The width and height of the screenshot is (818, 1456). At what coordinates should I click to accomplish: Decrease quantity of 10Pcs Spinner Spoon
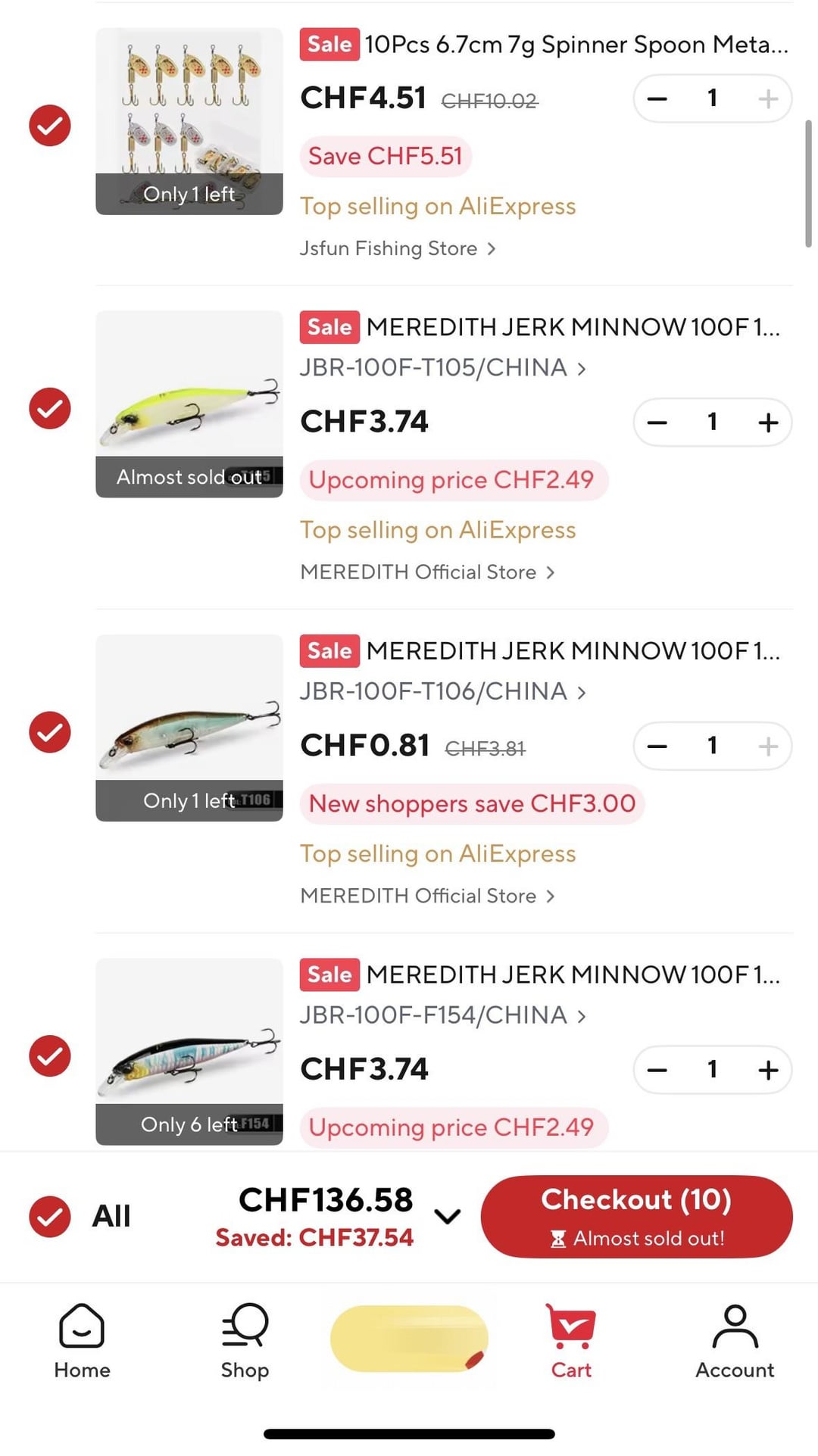(657, 98)
